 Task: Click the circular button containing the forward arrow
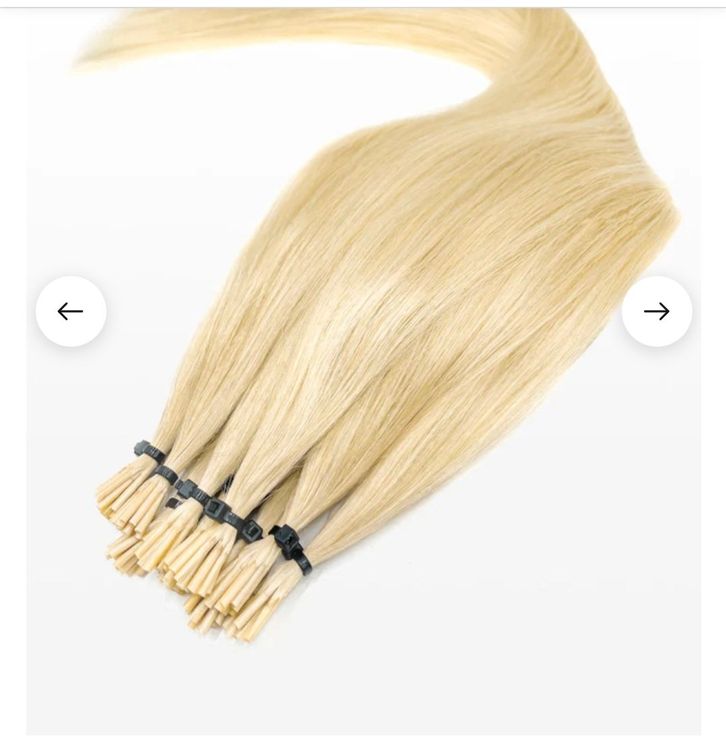coord(656,312)
